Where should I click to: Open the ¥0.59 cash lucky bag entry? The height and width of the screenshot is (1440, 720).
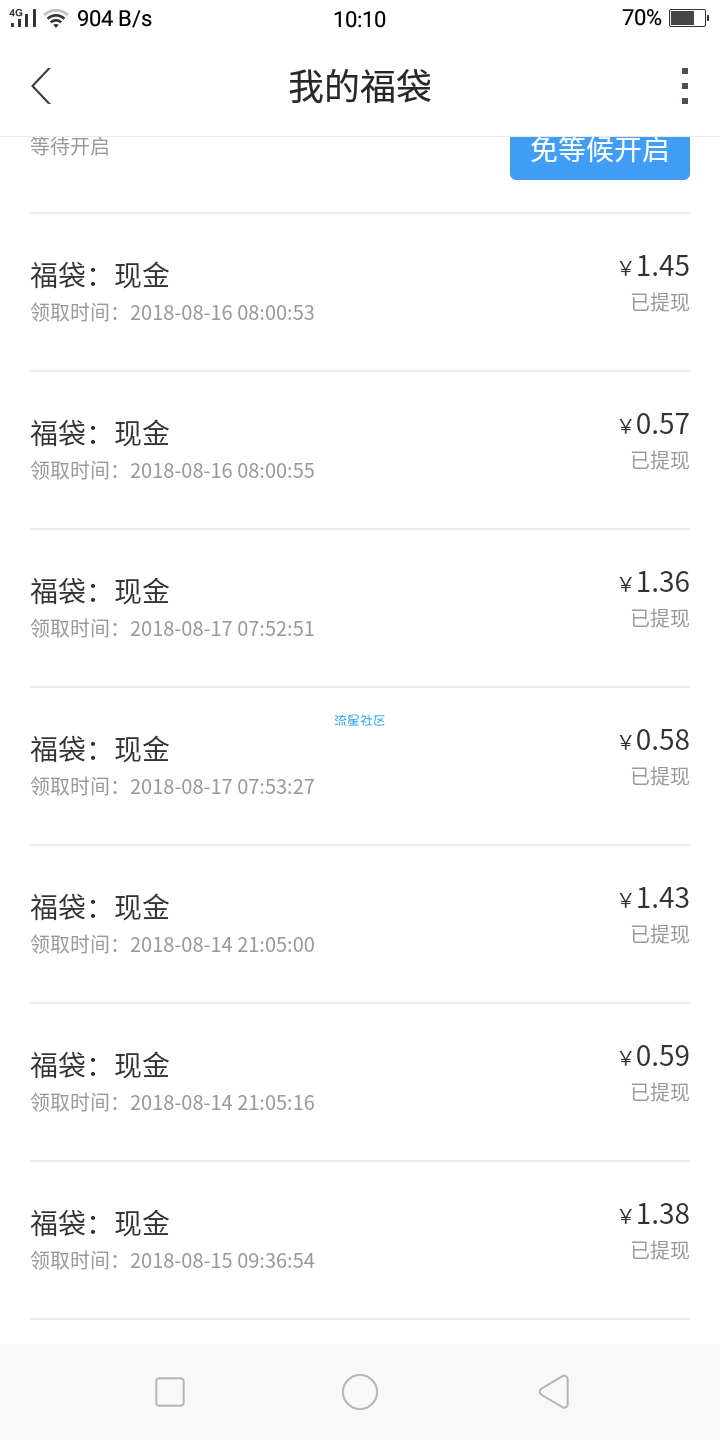pyautogui.click(x=360, y=1082)
